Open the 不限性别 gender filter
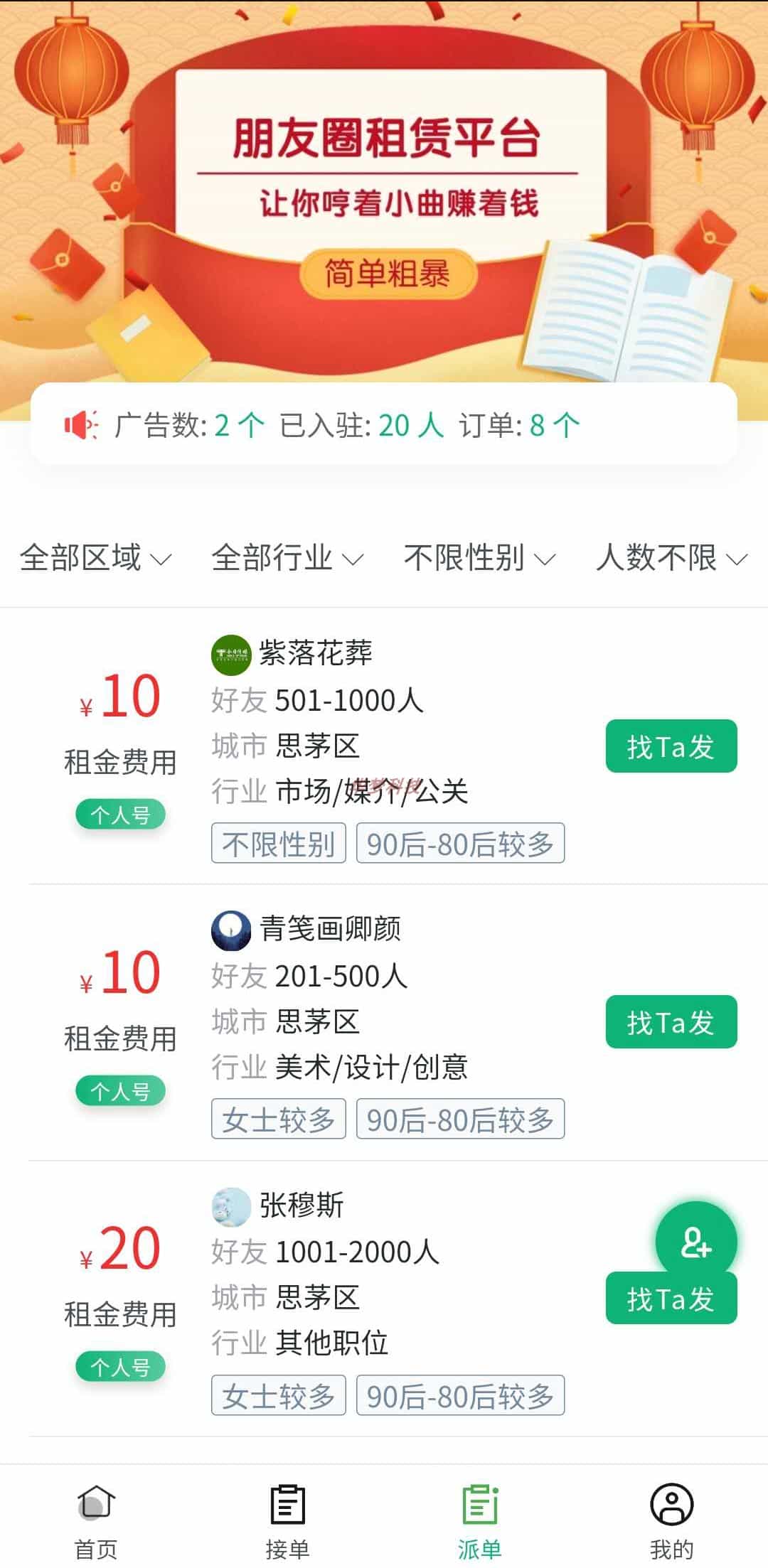The width and height of the screenshot is (768, 1568). click(479, 558)
